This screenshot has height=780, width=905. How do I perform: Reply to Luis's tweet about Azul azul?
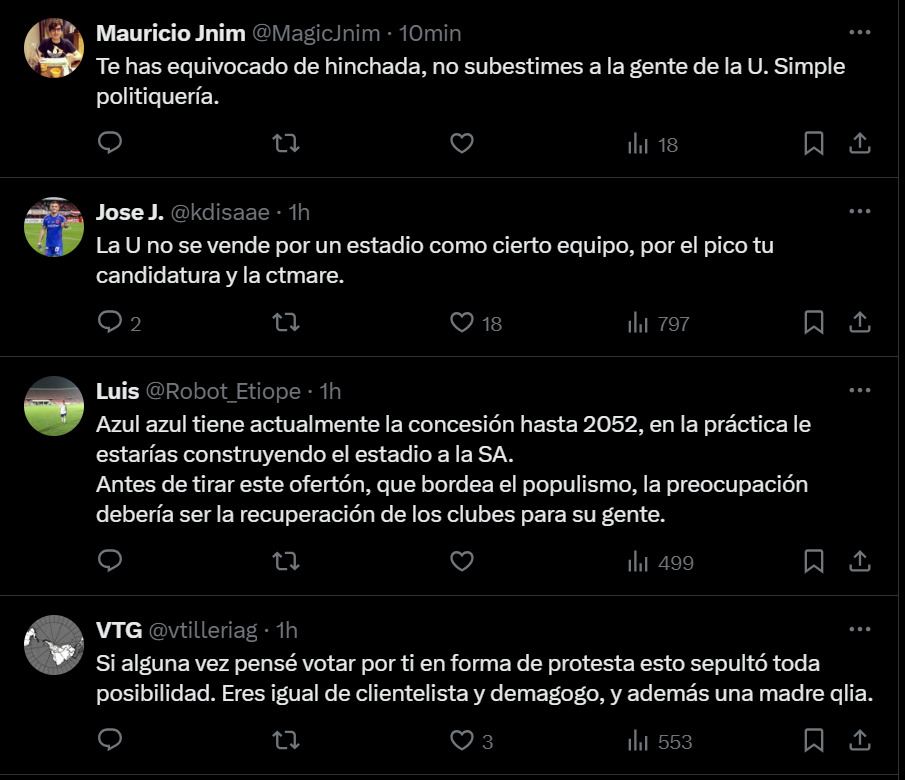(x=110, y=562)
